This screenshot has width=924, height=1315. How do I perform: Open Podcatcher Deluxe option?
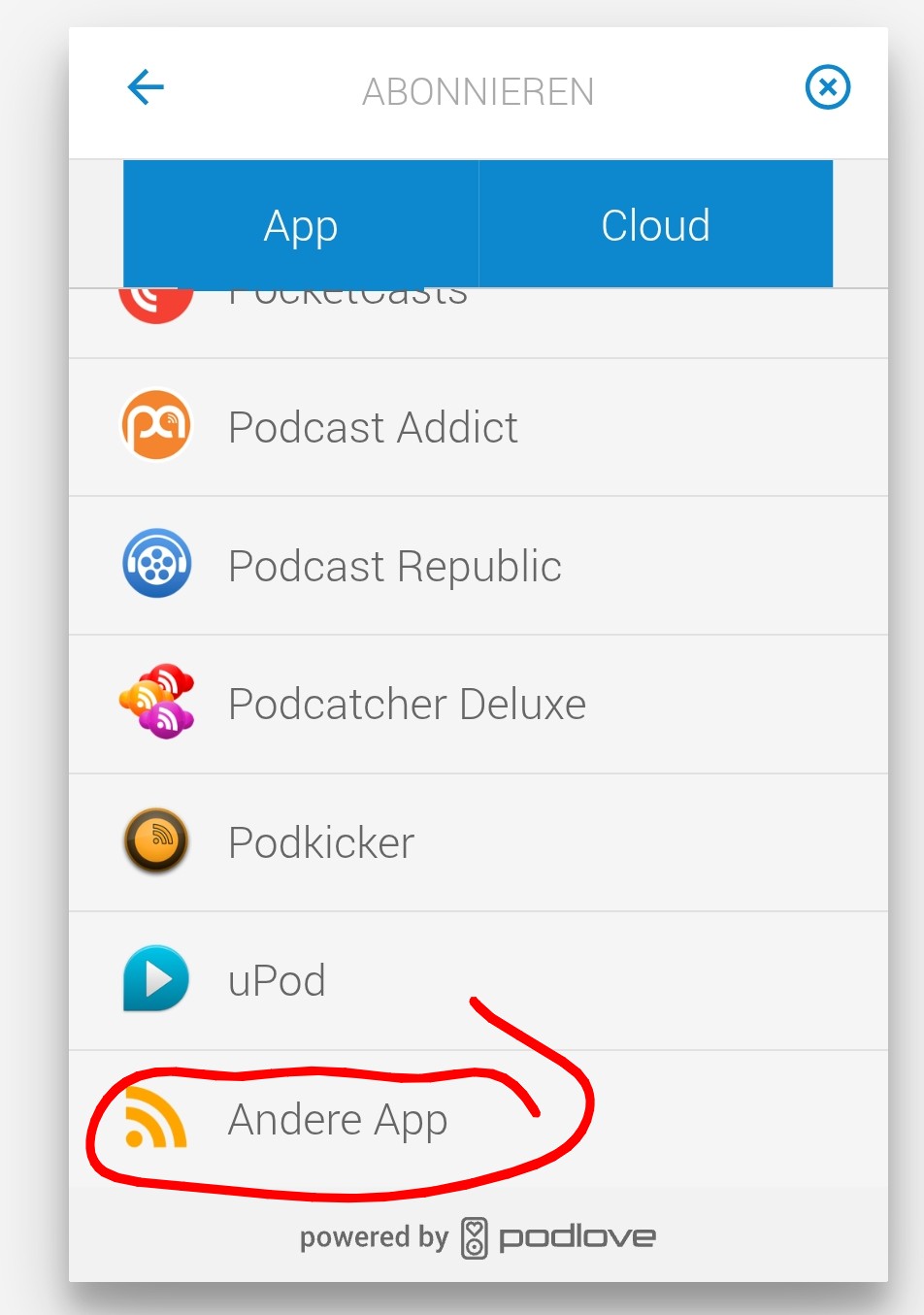point(407,705)
